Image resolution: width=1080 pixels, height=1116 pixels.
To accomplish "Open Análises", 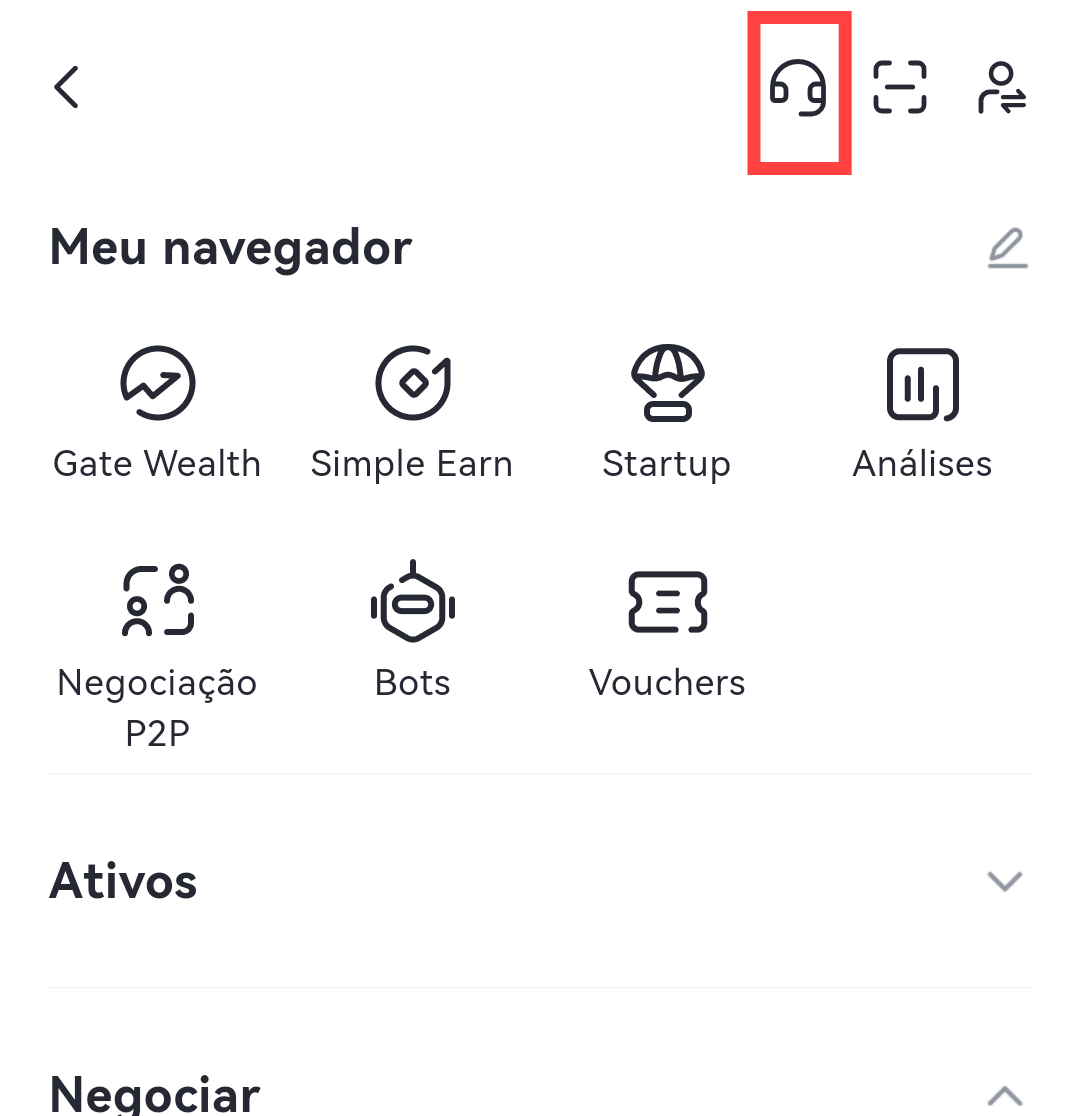I will 922,412.
